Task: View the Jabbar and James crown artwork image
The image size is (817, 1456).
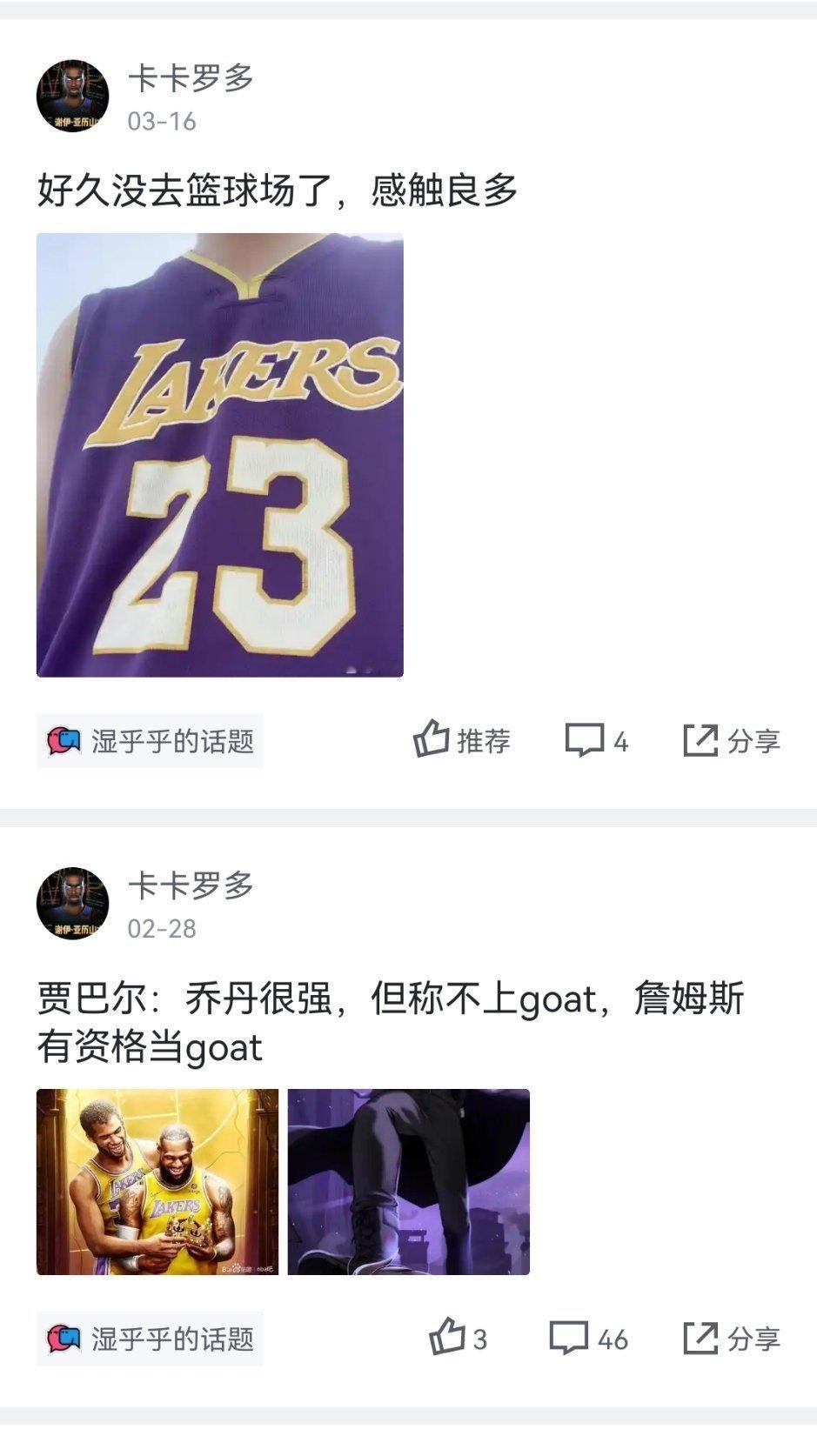Action: [157, 1183]
